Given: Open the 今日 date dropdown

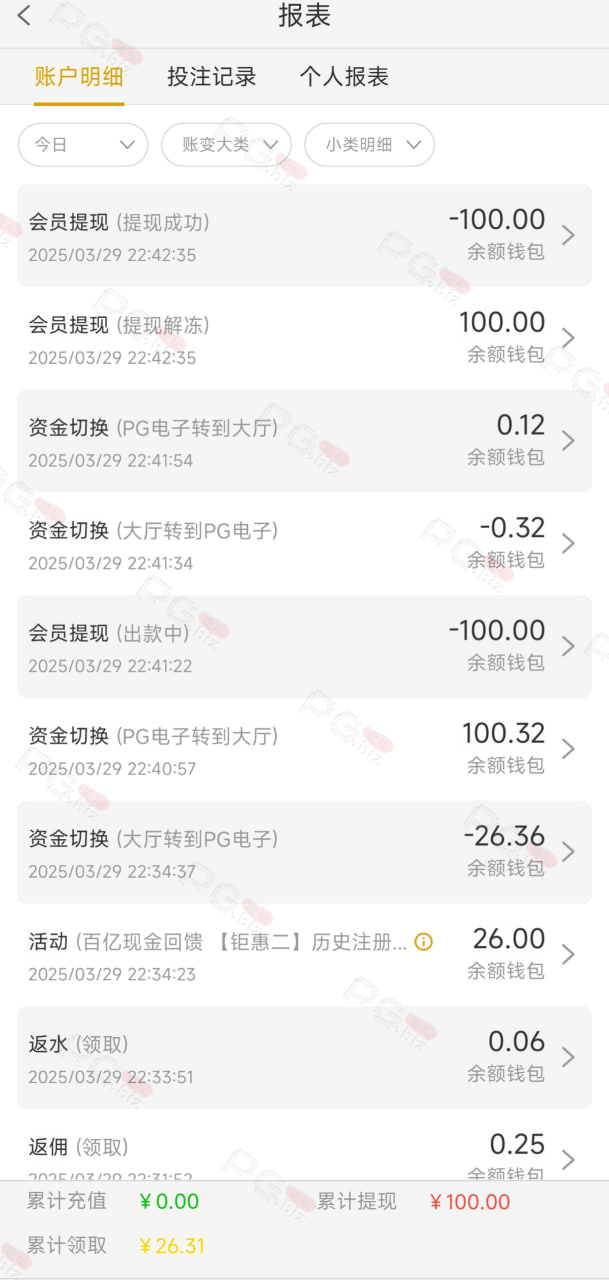Looking at the screenshot, I should coord(83,144).
